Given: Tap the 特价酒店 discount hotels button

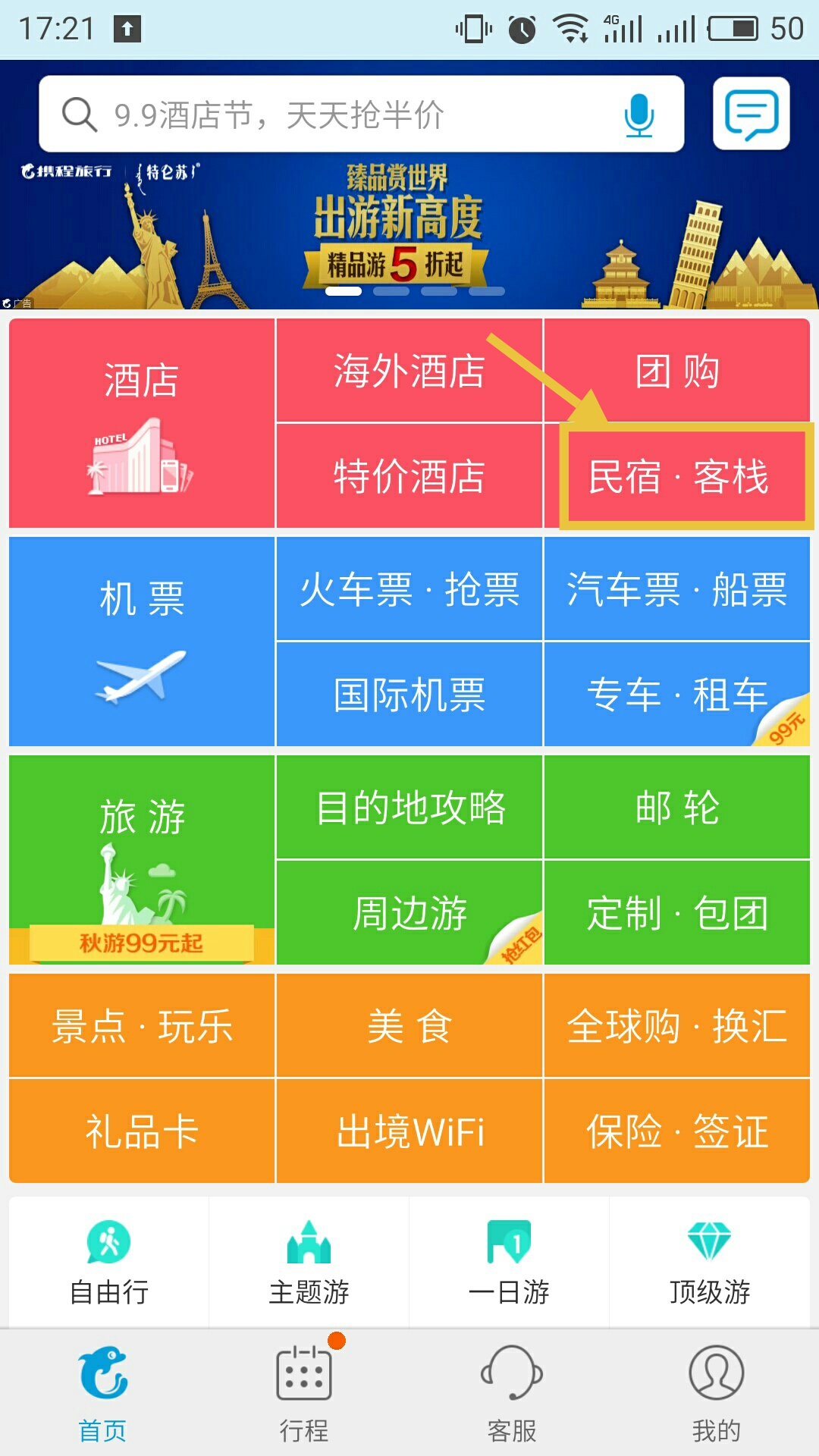Looking at the screenshot, I should click(x=409, y=478).
